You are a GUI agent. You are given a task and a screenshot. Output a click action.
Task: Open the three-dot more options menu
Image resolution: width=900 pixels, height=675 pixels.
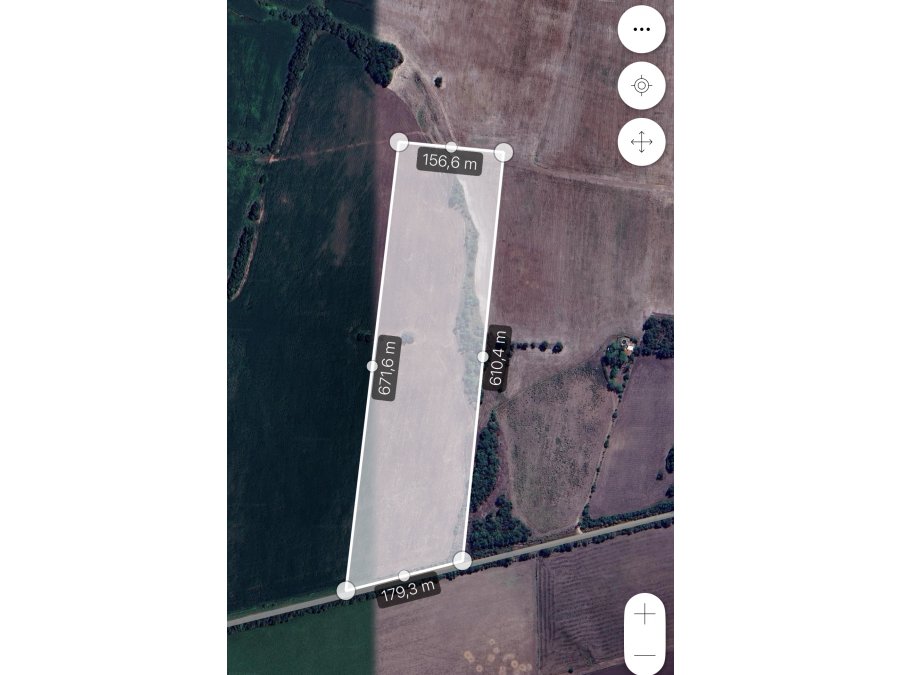click(x=641, y=29)
